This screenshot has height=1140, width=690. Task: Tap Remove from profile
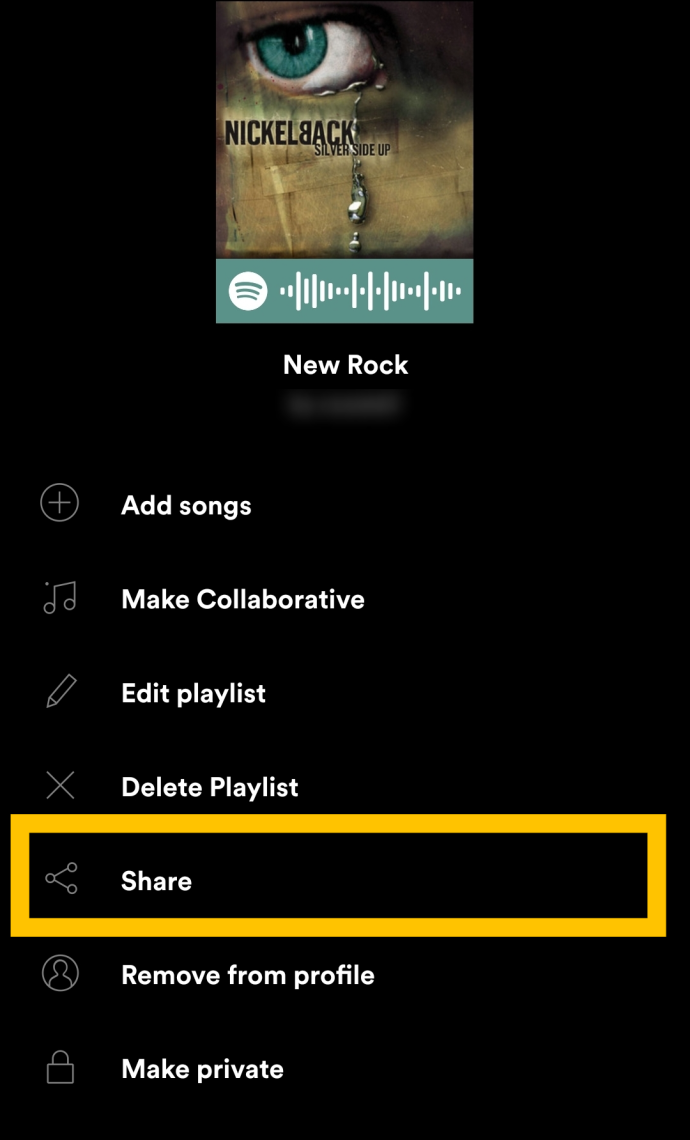tap(345, 974)
